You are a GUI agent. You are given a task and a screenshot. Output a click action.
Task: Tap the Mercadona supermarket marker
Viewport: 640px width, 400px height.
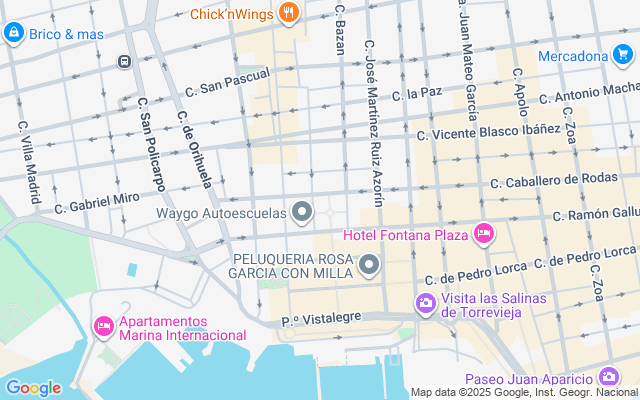click(x=623, y=54)
